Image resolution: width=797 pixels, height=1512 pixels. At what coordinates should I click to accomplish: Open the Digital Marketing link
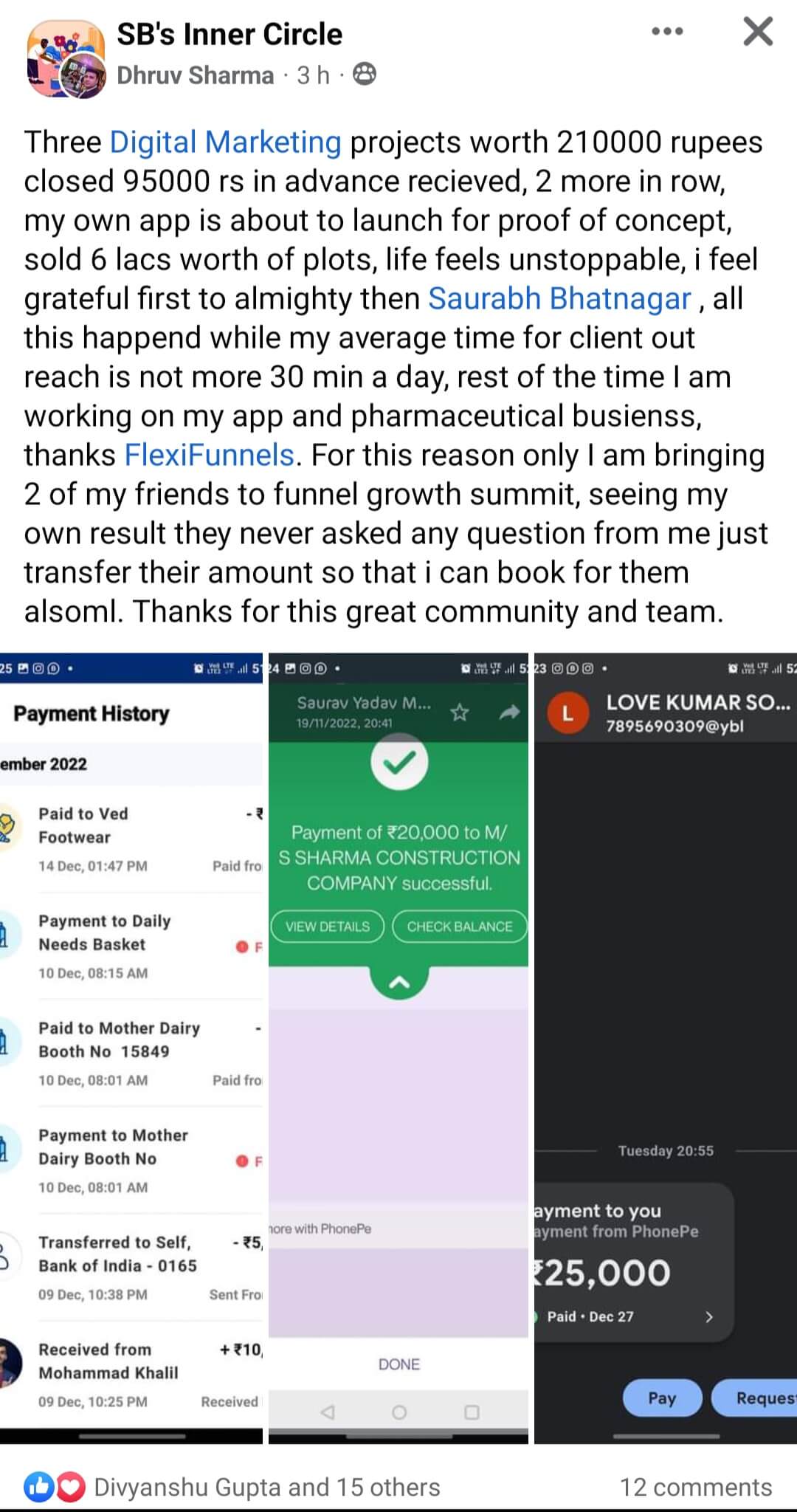click(x=225, y=142)
